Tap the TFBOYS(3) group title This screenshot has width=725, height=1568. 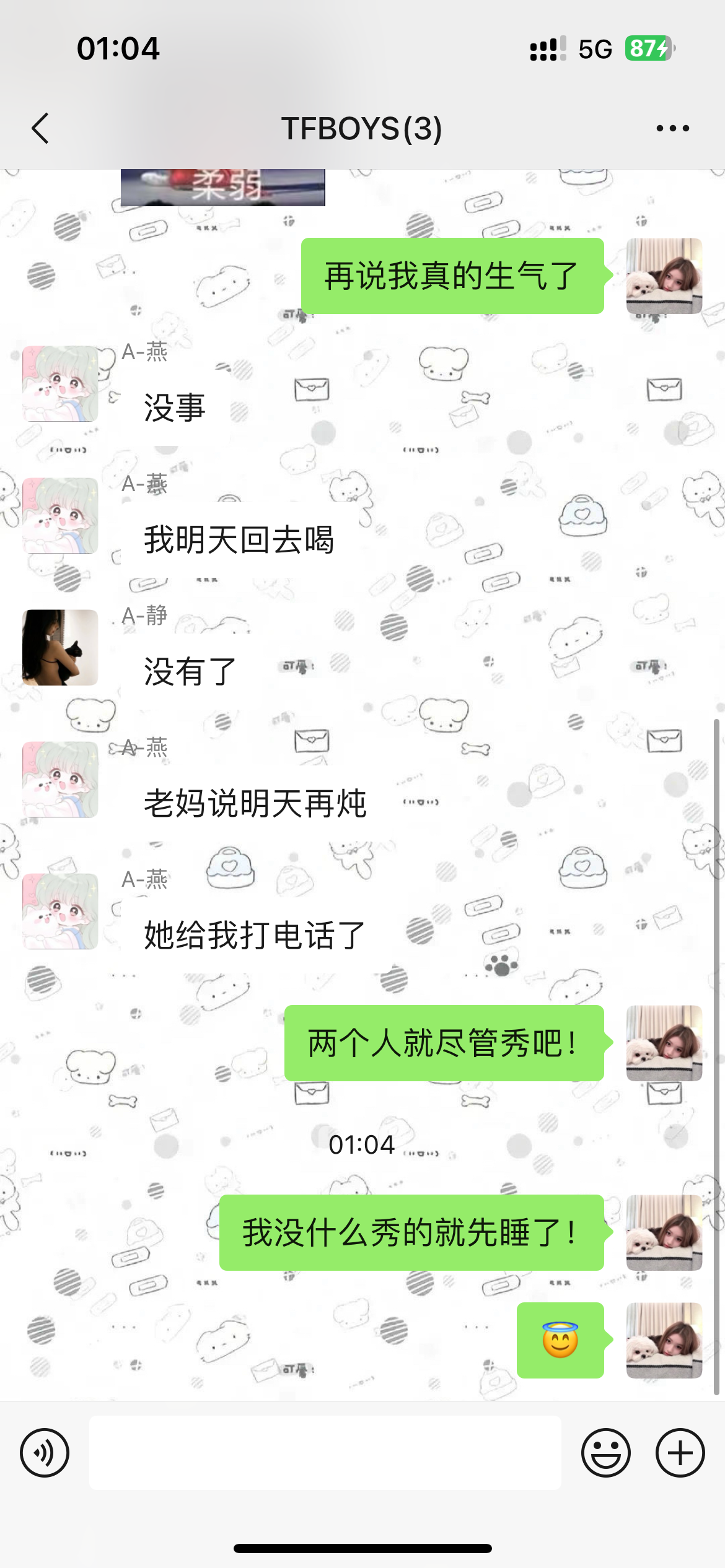click(362, 127)
